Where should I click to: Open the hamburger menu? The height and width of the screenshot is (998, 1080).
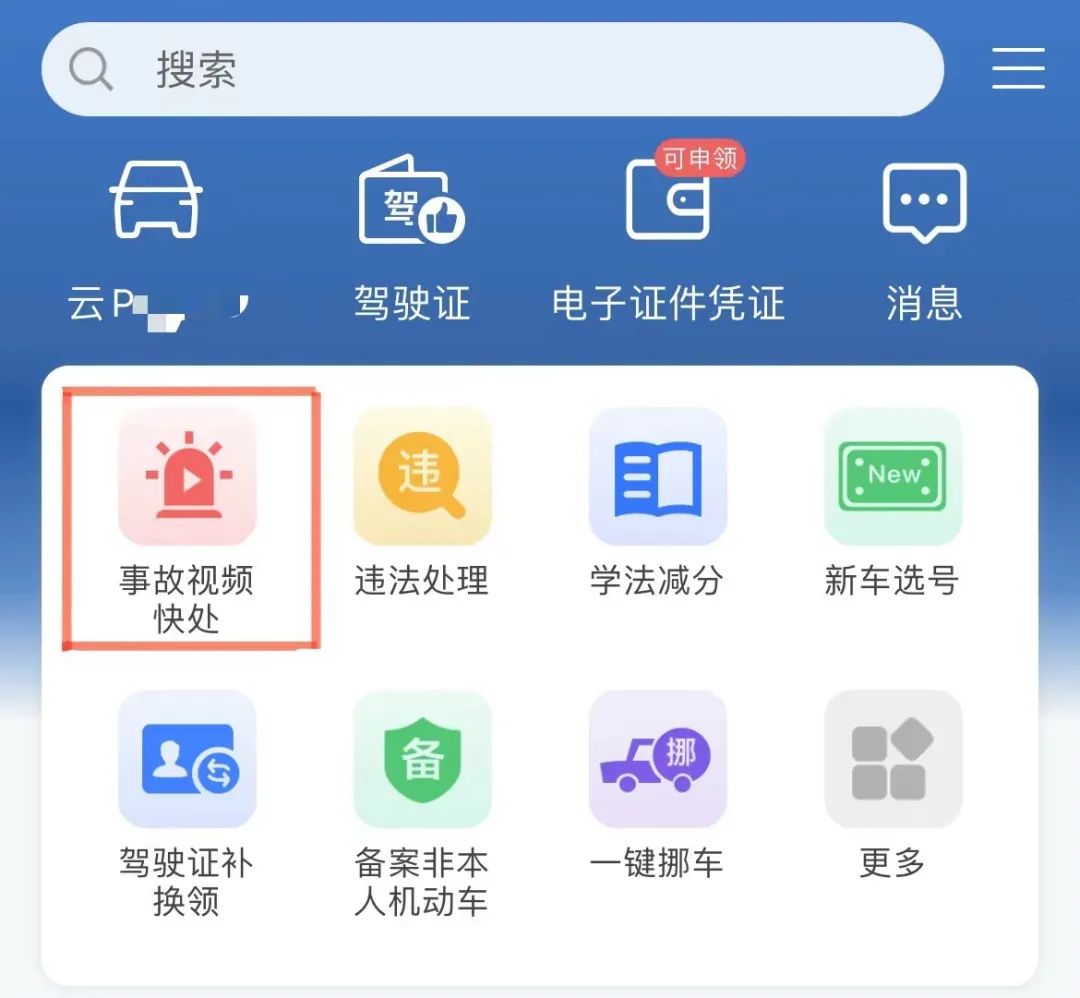pos(1018,70)
